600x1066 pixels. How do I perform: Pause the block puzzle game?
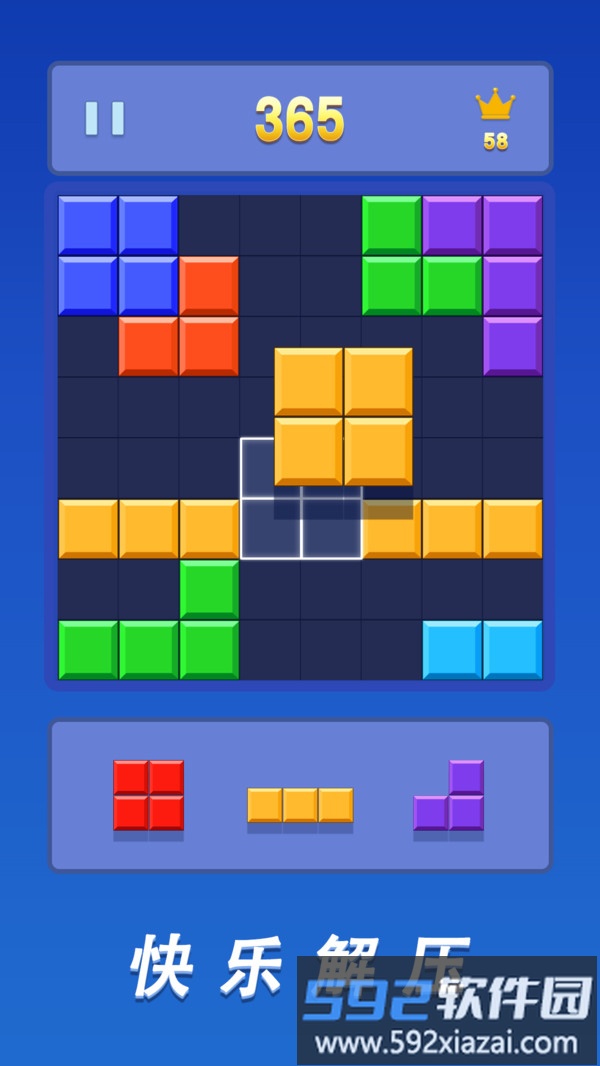[x=104, y=118]
